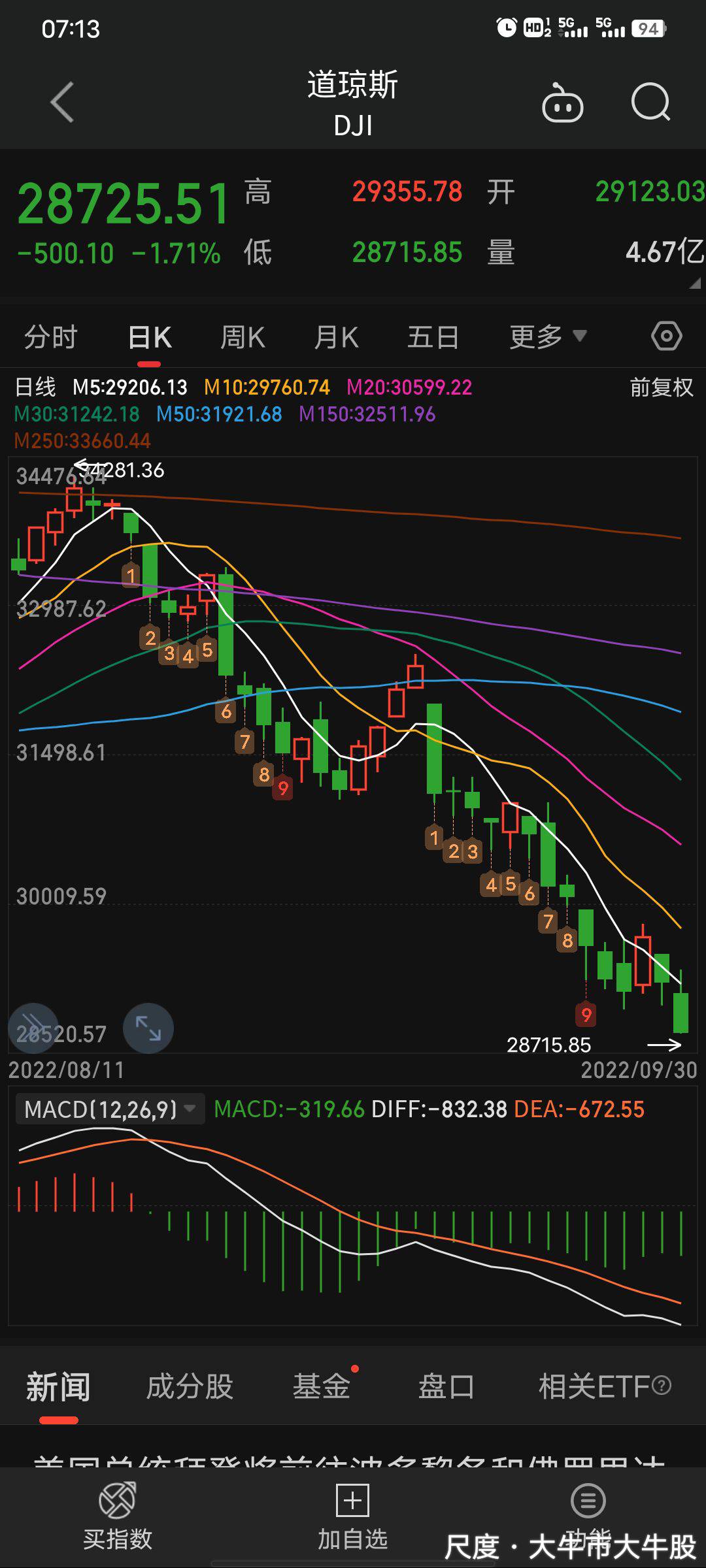Expand chart to fullscreen with arrows icon
Image resolution: width=706 pixels, height=1568 pixels.
click(x=148, y=1028)
